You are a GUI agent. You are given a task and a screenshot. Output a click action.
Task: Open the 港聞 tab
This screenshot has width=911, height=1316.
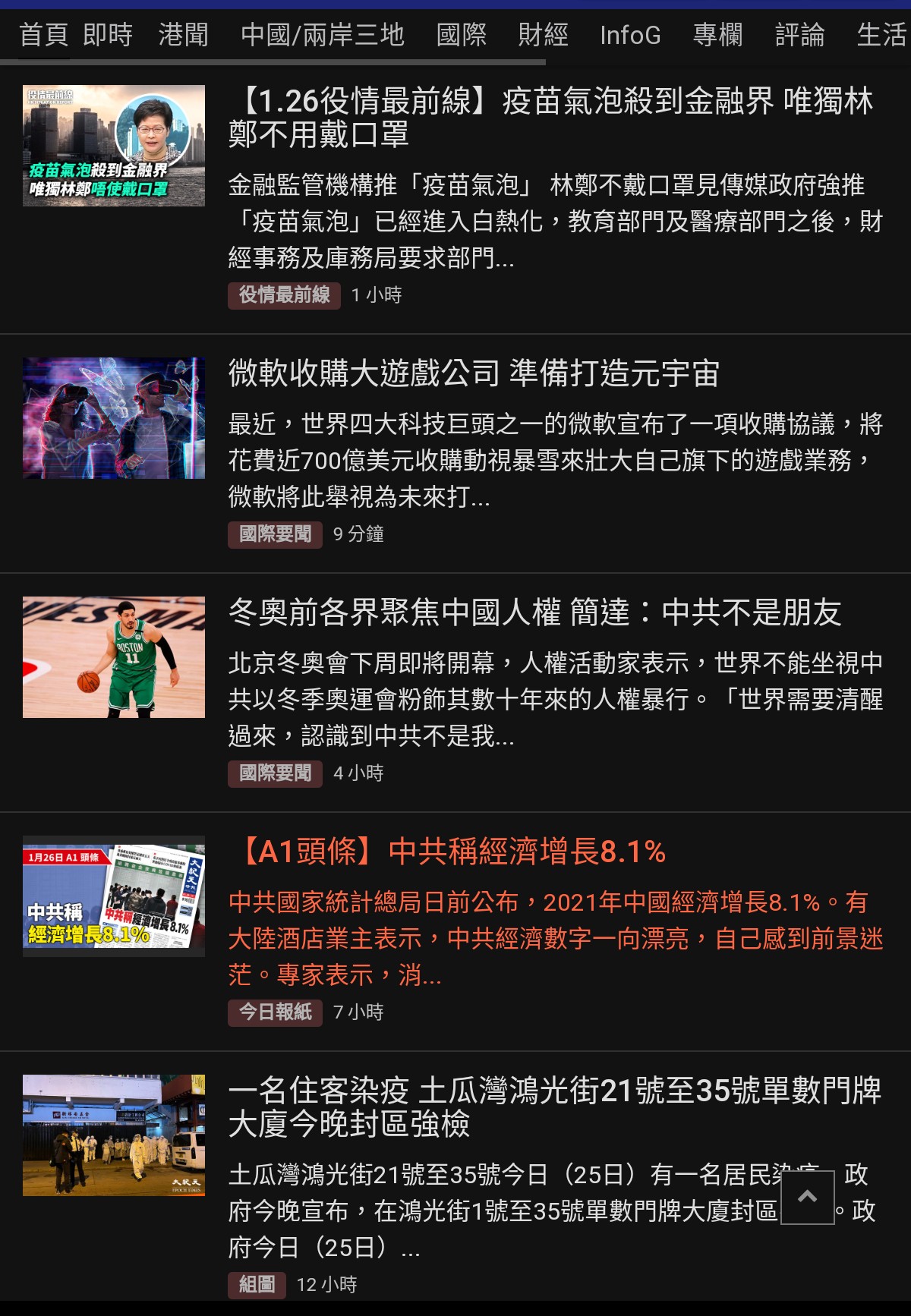pyautogui.click(x=183, y=35)
